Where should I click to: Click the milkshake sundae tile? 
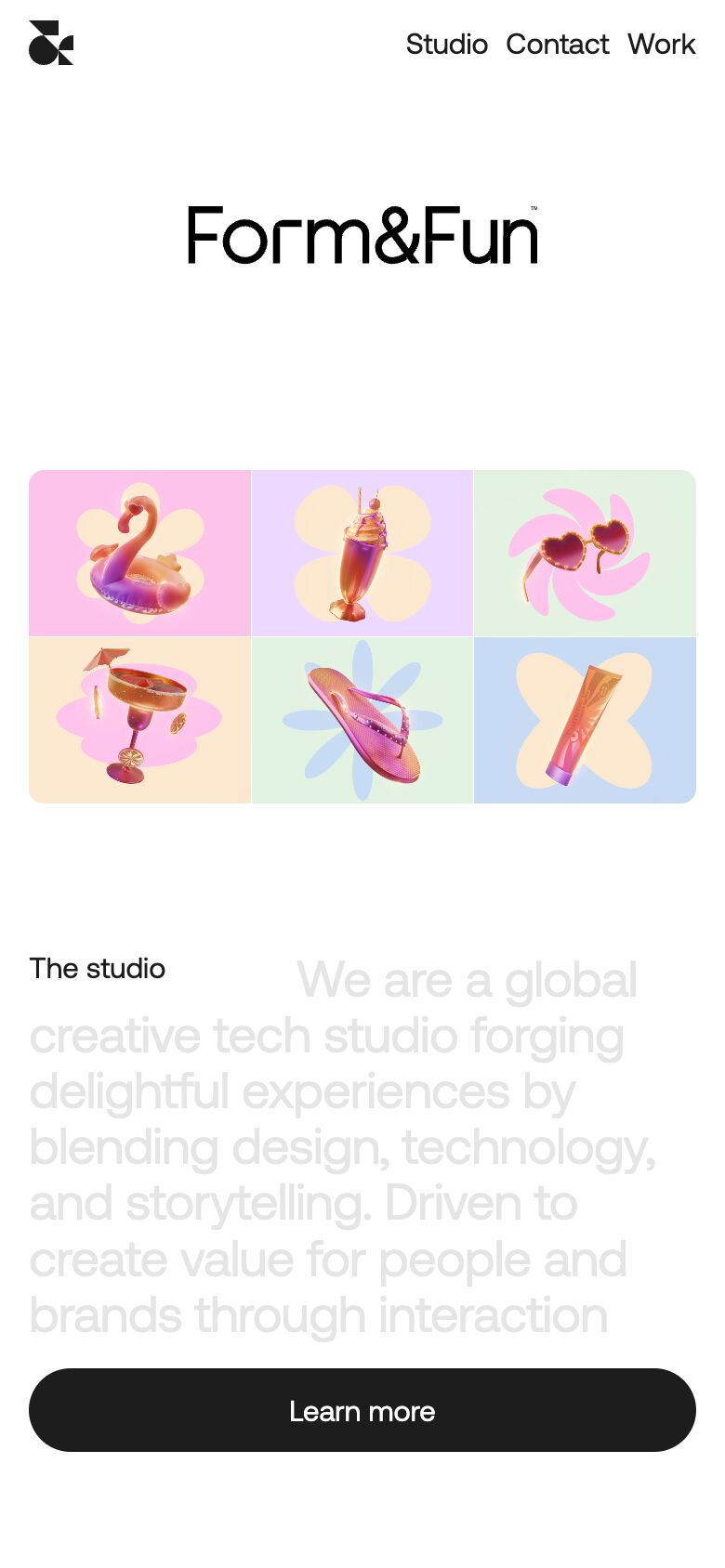362,553
